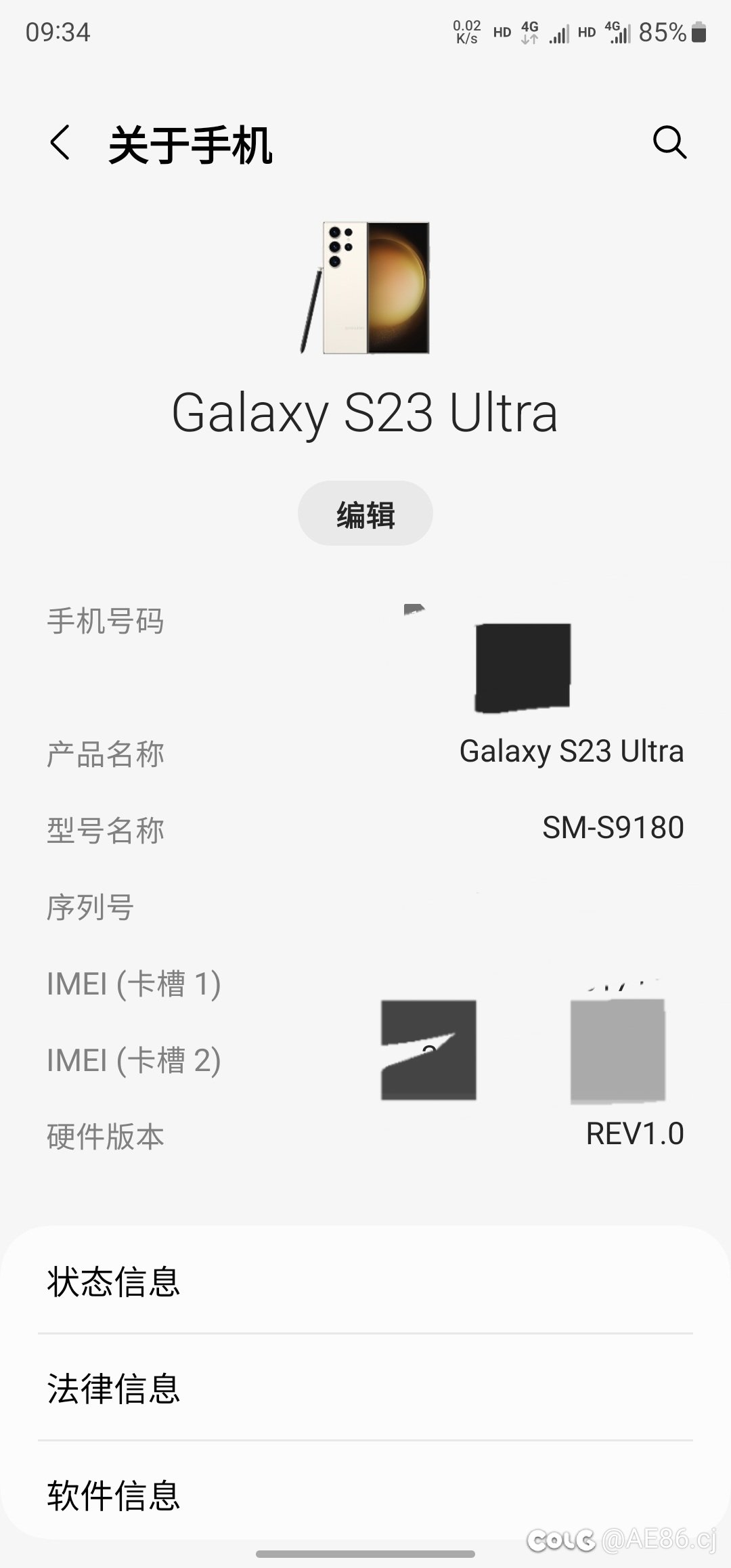The image size is (731, 1568).
Task: Open 软件信息
Action: point(365,1494)
